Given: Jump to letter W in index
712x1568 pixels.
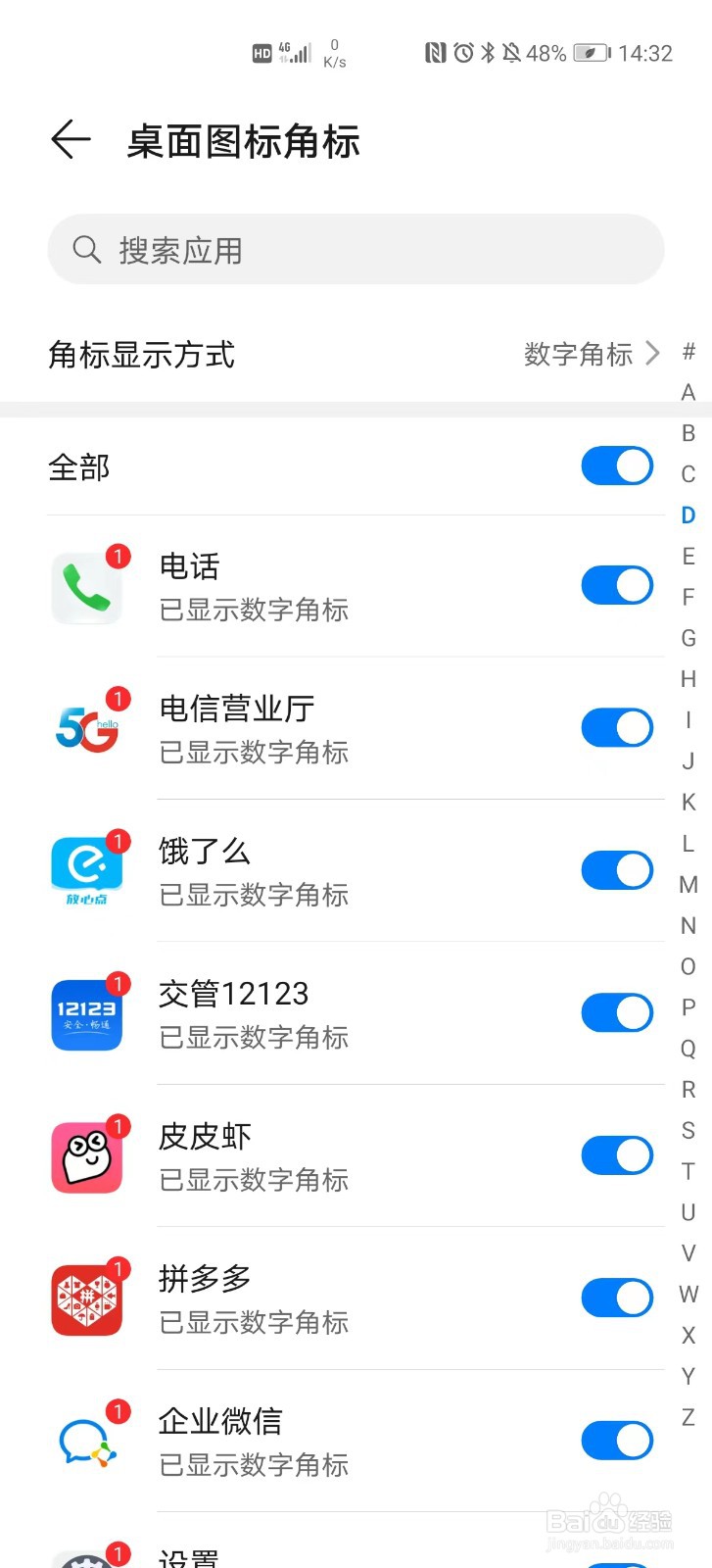Looking at the screenshot, I should tap(688, 1295).
